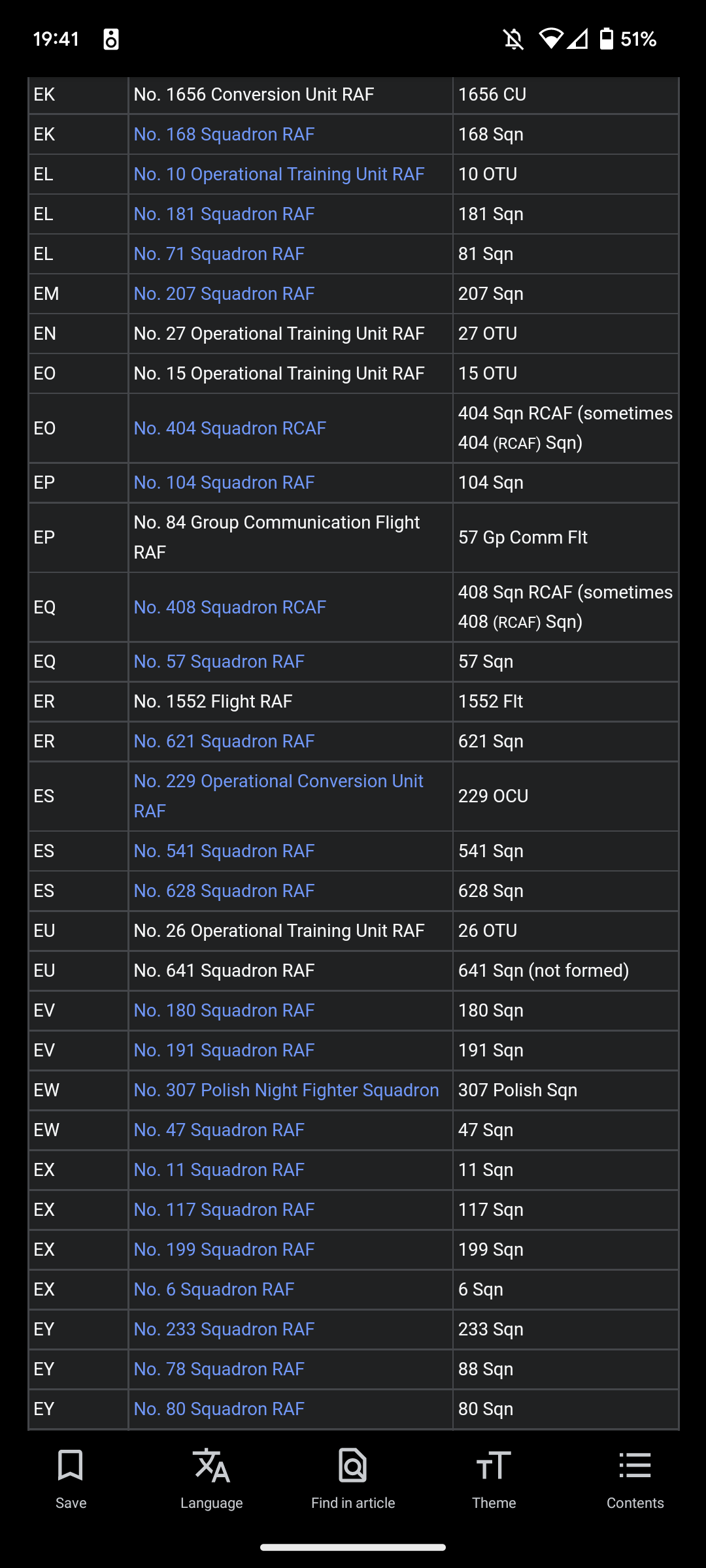The image size is (706, 1568).
Task: Visit No. 621 Squadron RAF article
Action: [x=224, y=742]
